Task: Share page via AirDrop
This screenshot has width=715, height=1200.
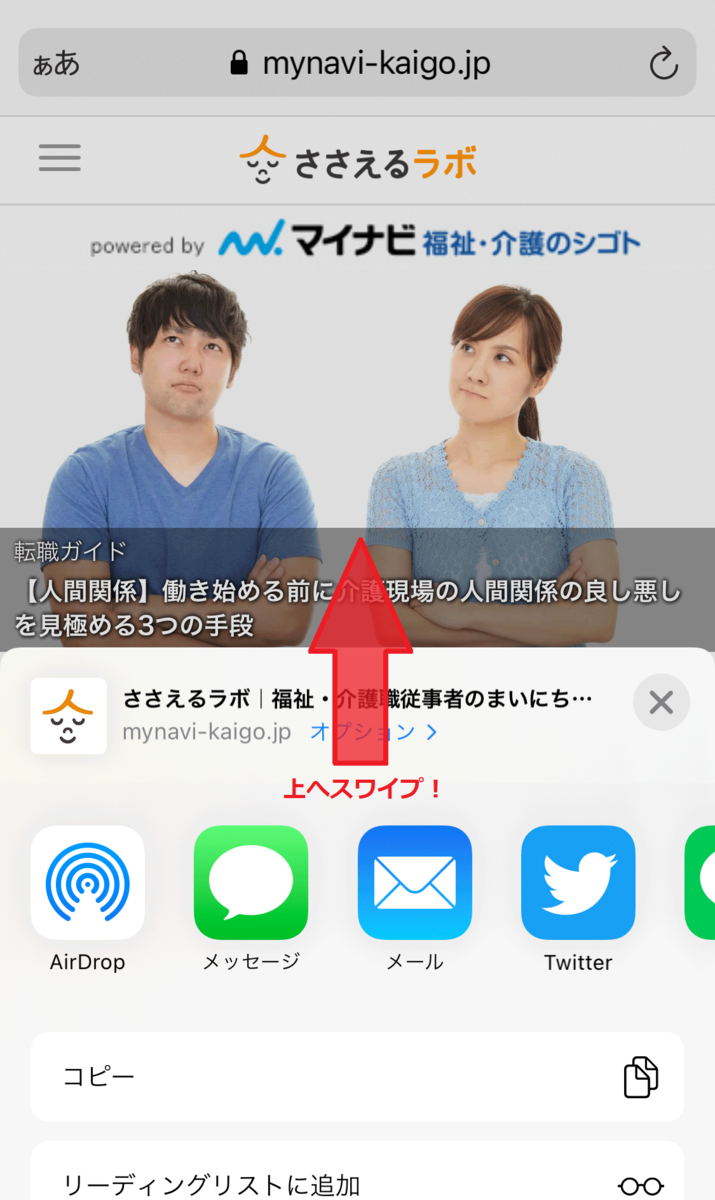Action: tap(88, 883)
